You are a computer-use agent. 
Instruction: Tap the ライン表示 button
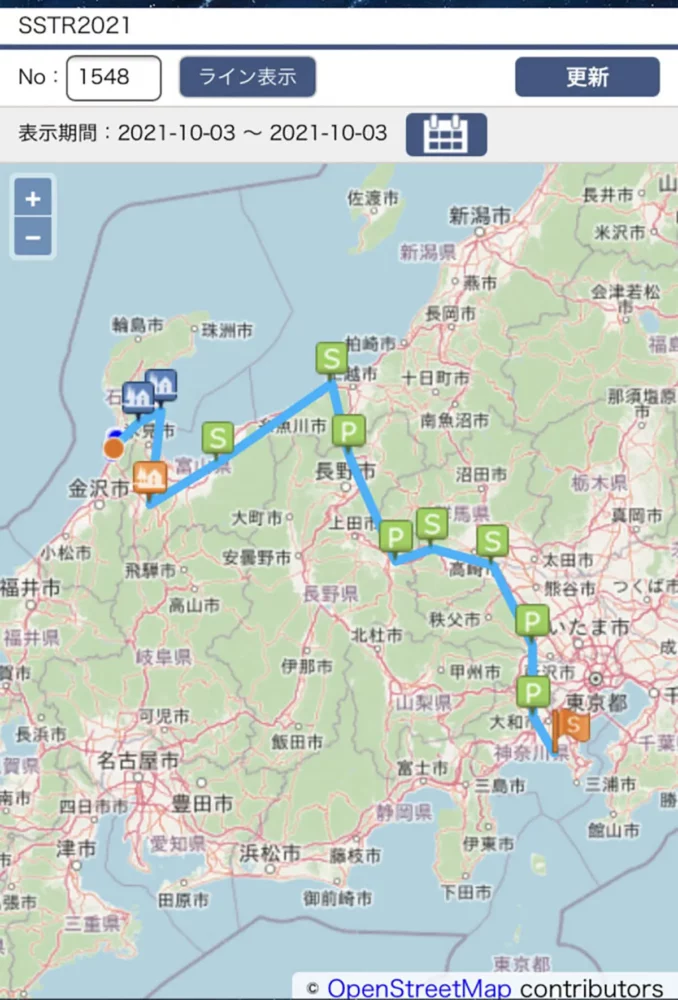point(248,77)
